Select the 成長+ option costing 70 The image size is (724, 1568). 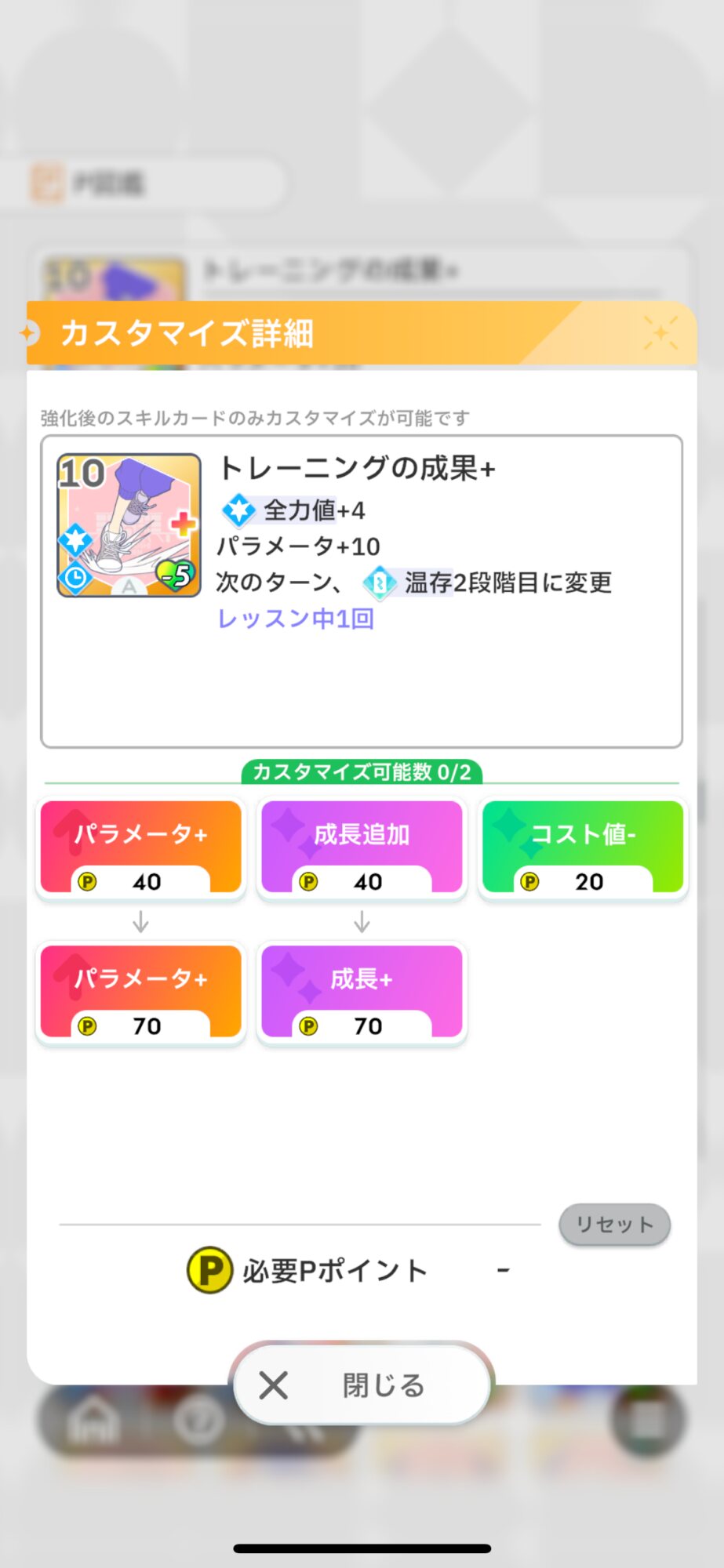[x=362, y=993]
